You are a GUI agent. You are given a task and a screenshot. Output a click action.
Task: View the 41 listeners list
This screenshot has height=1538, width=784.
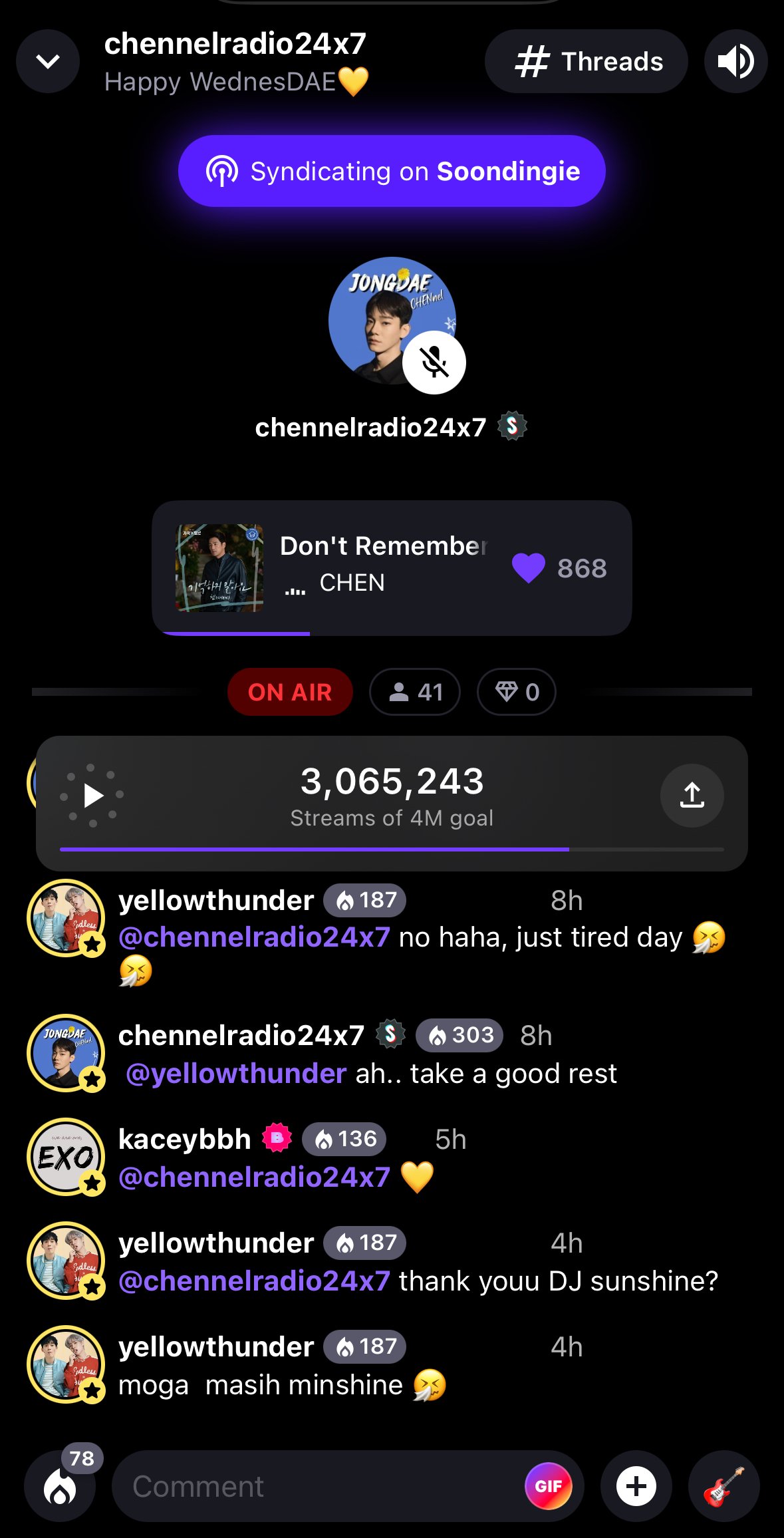point(415,692)
